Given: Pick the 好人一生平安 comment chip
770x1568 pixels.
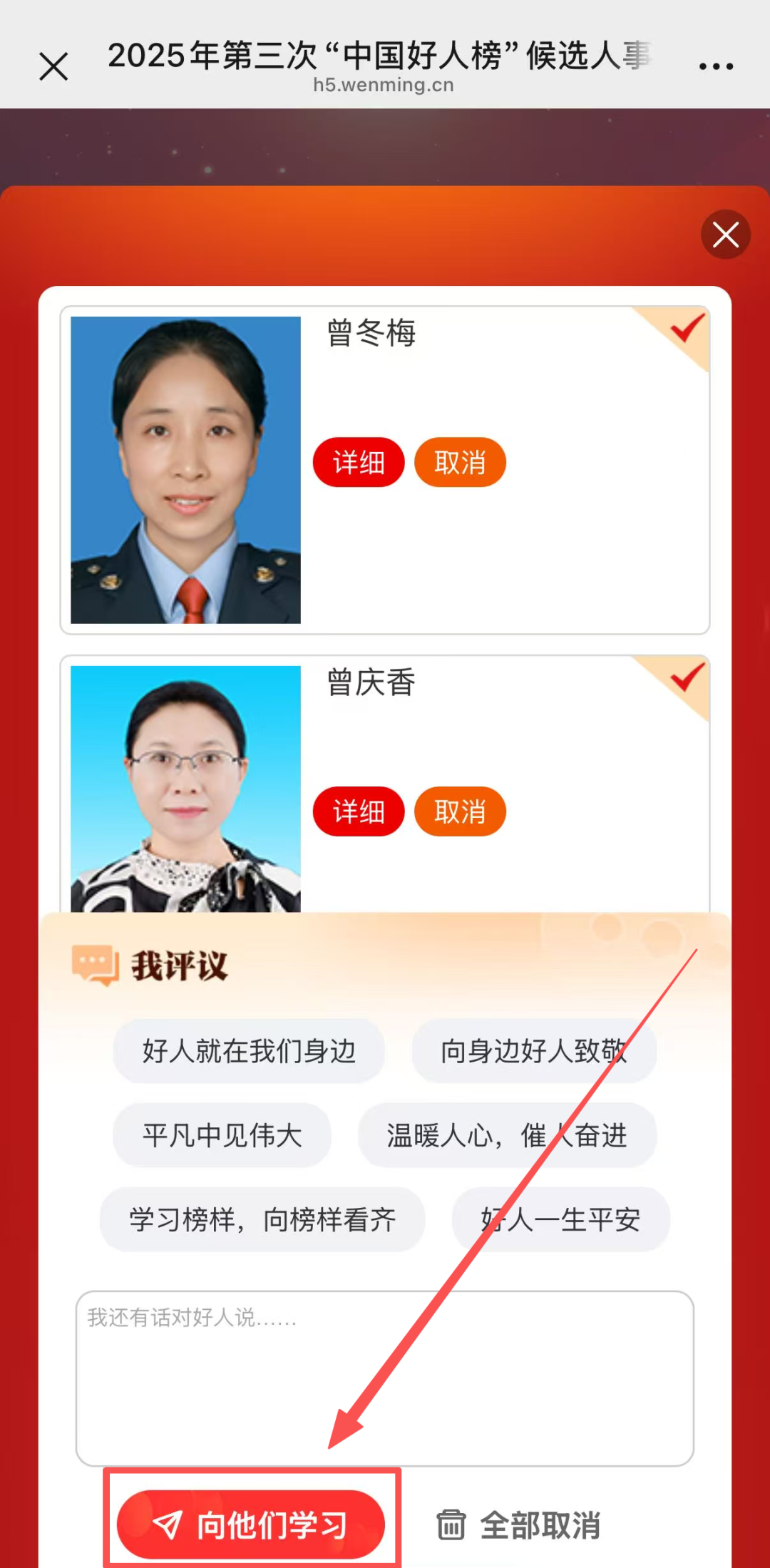Looking at the screenshot, I should pyautogui.click(x=560, y=1219).
